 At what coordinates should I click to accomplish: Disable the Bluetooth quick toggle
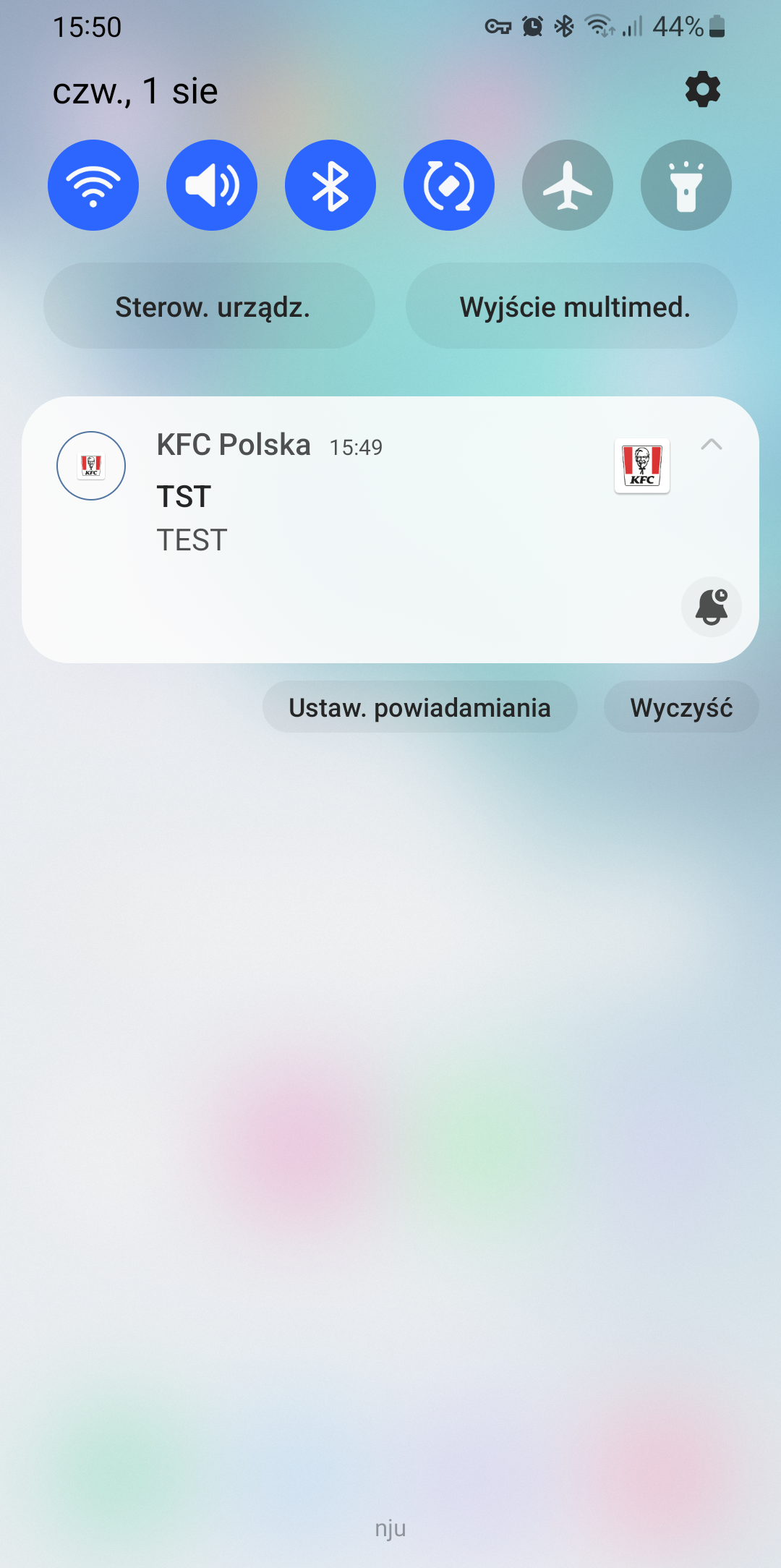tap(330, 185)
